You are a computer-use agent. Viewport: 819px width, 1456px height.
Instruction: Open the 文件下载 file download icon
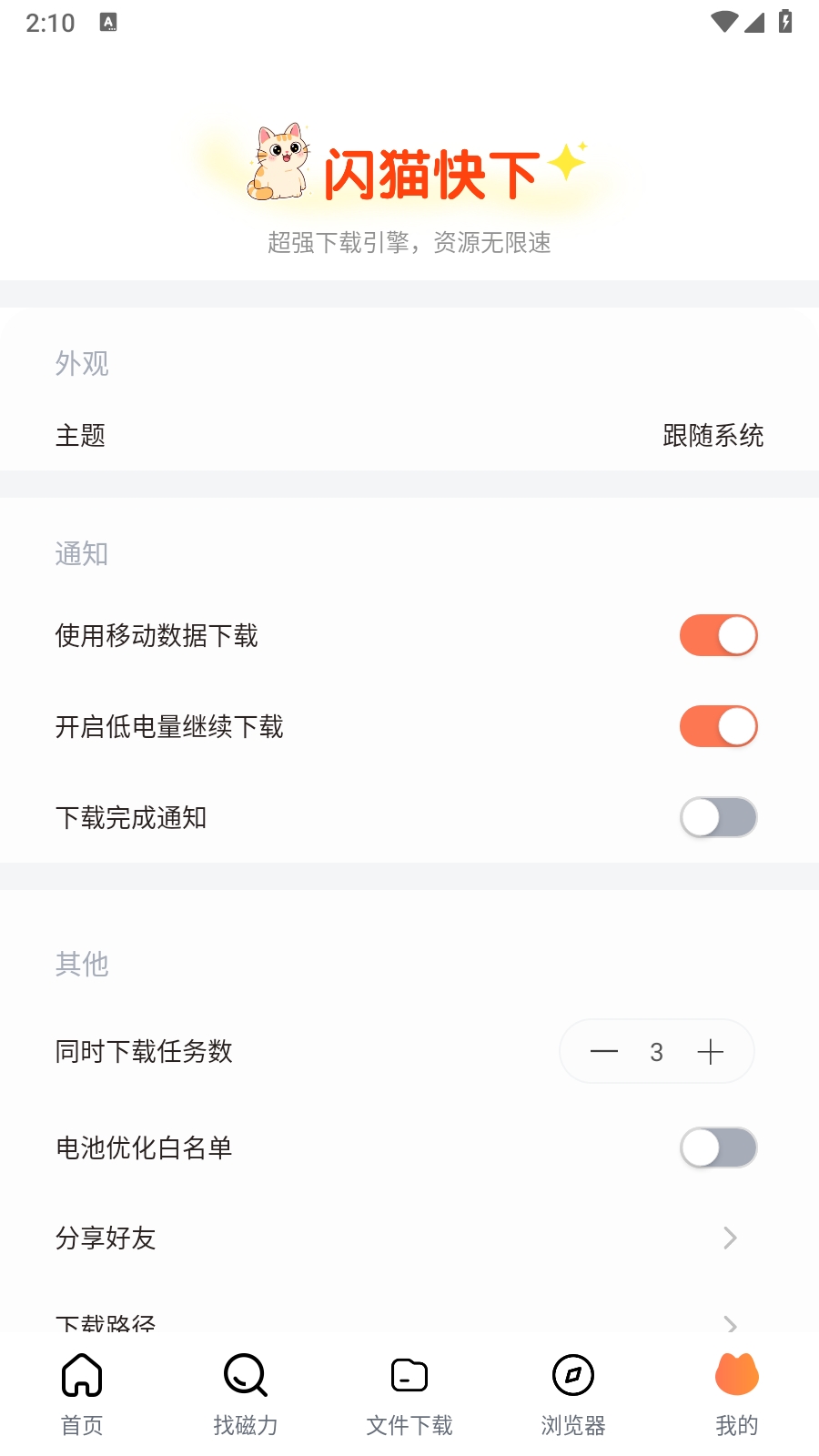409,1375
